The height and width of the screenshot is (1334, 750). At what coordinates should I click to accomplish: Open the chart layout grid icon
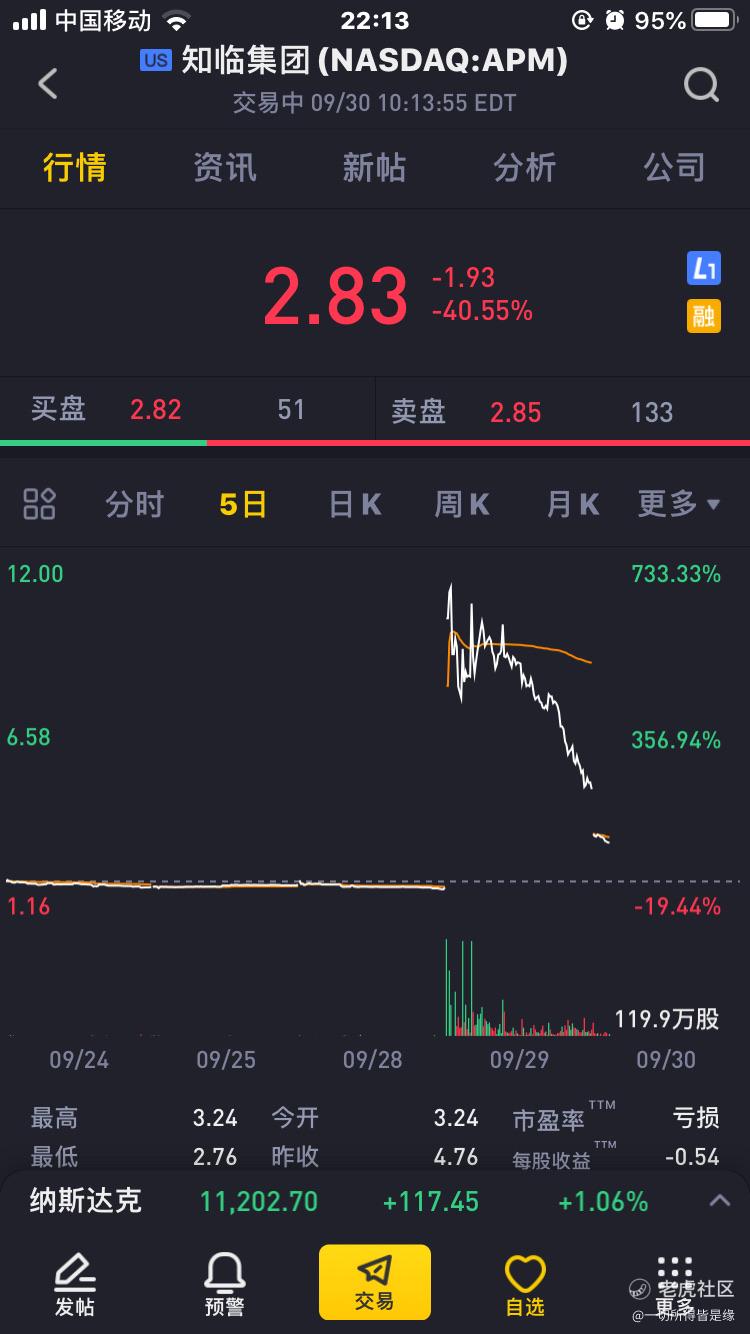(x=39, y=504)
